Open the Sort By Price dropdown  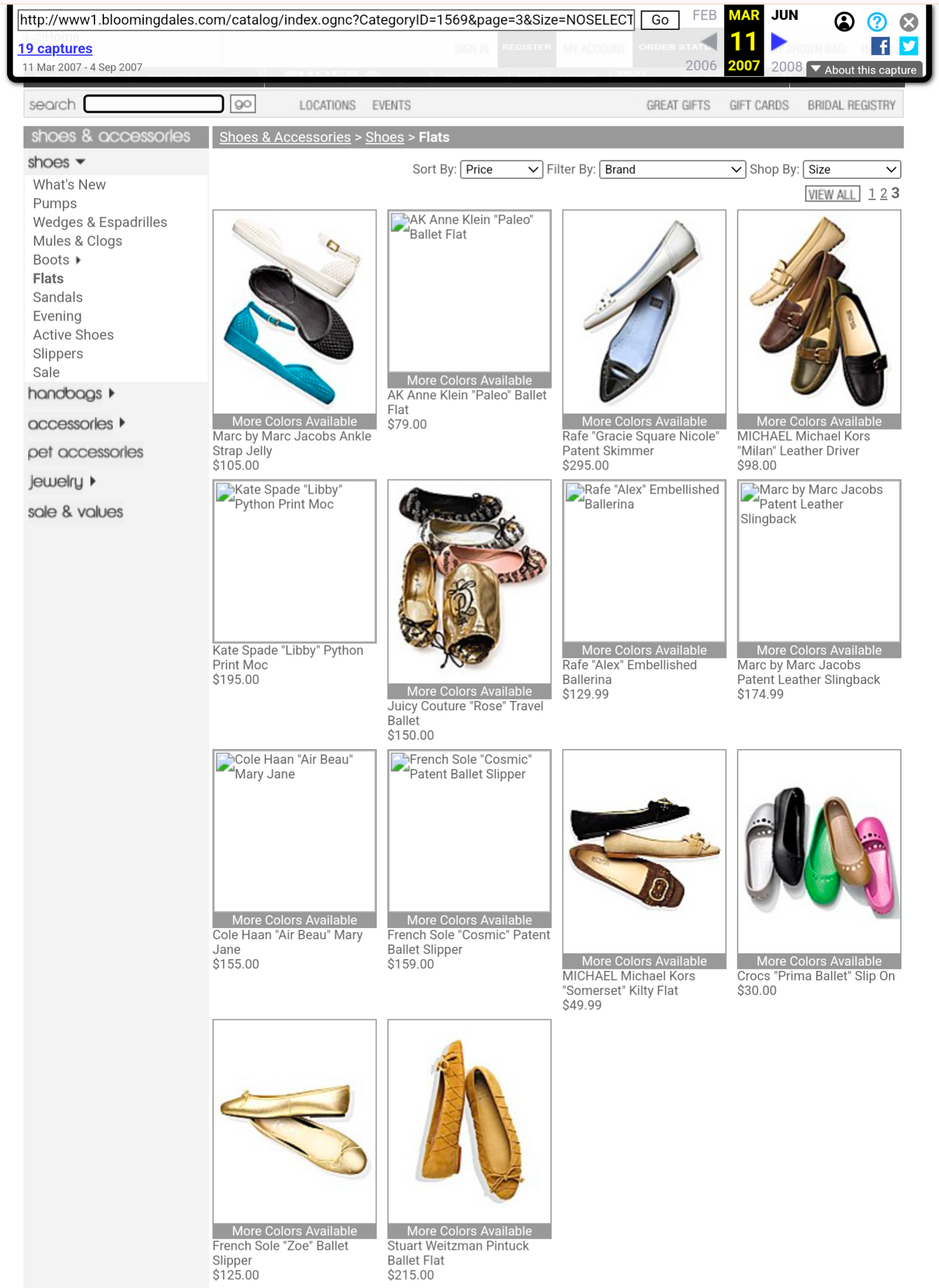point(501,170)
